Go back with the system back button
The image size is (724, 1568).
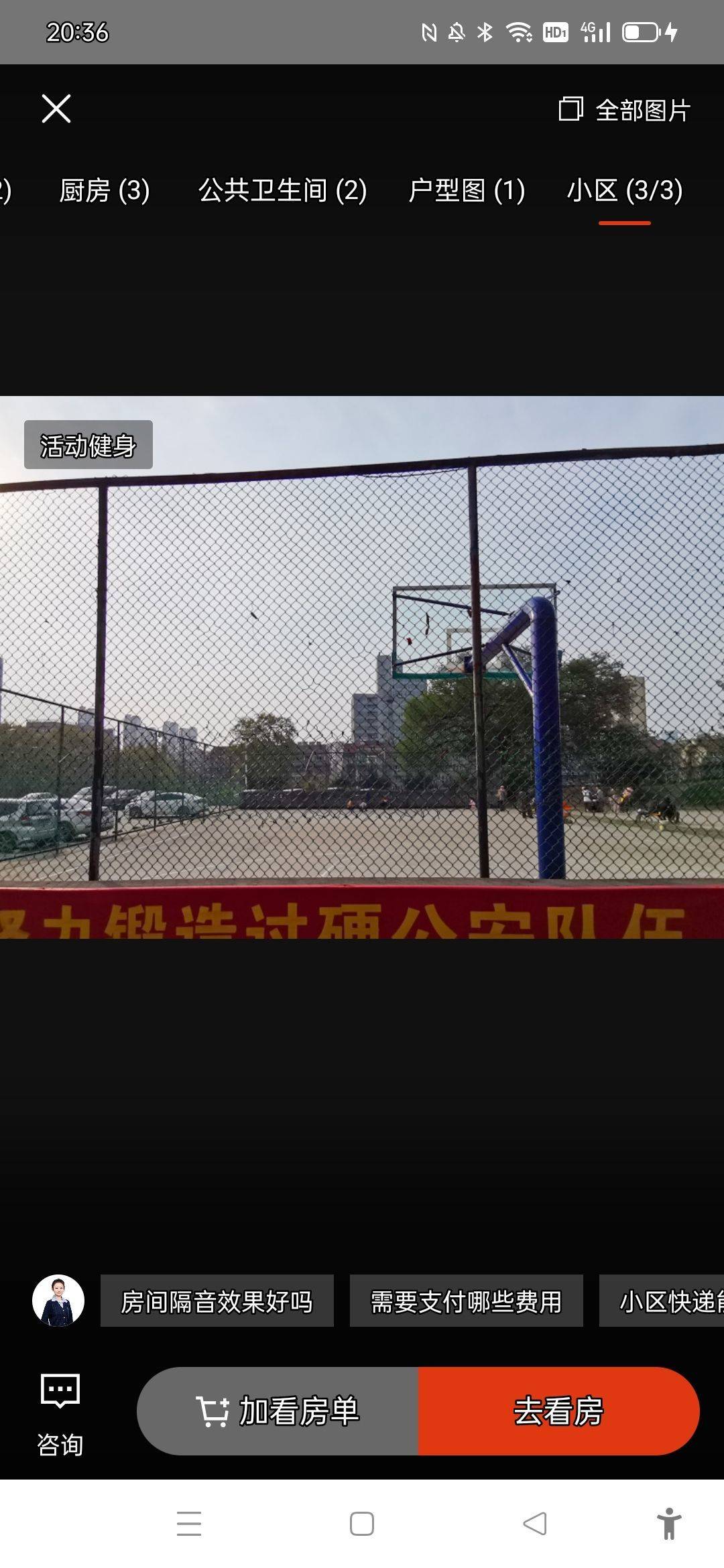(534, 1524)
